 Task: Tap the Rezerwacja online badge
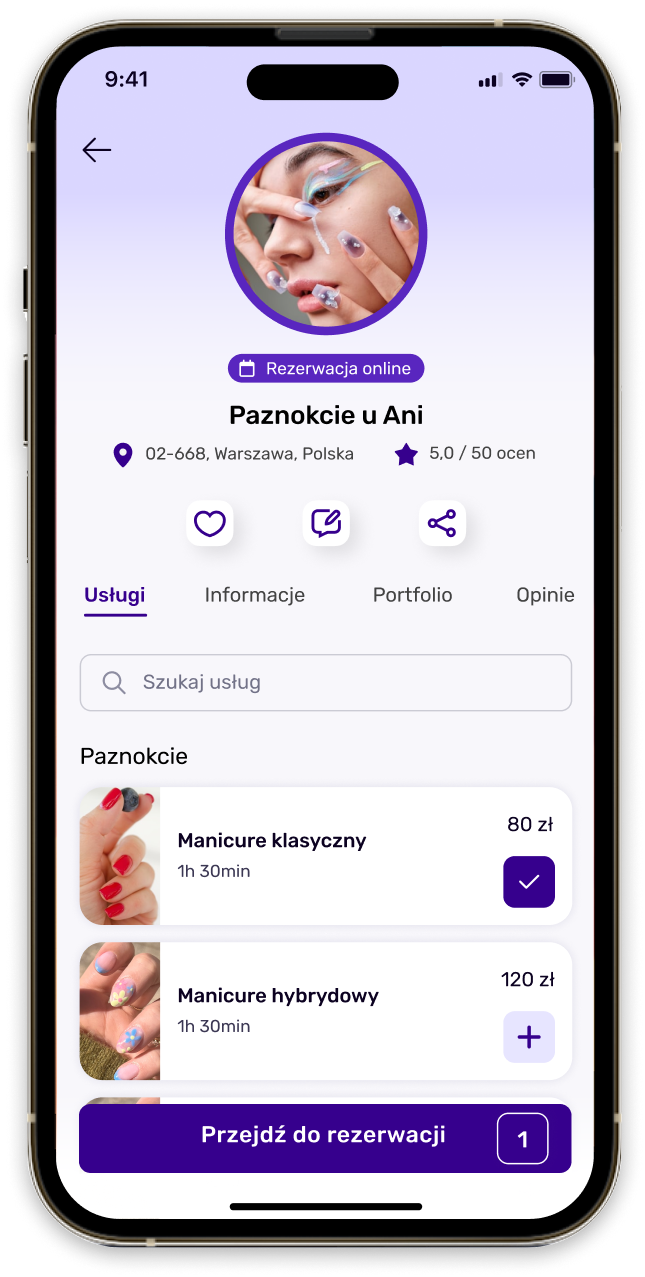pyautogui.click(x=326, y=368)
